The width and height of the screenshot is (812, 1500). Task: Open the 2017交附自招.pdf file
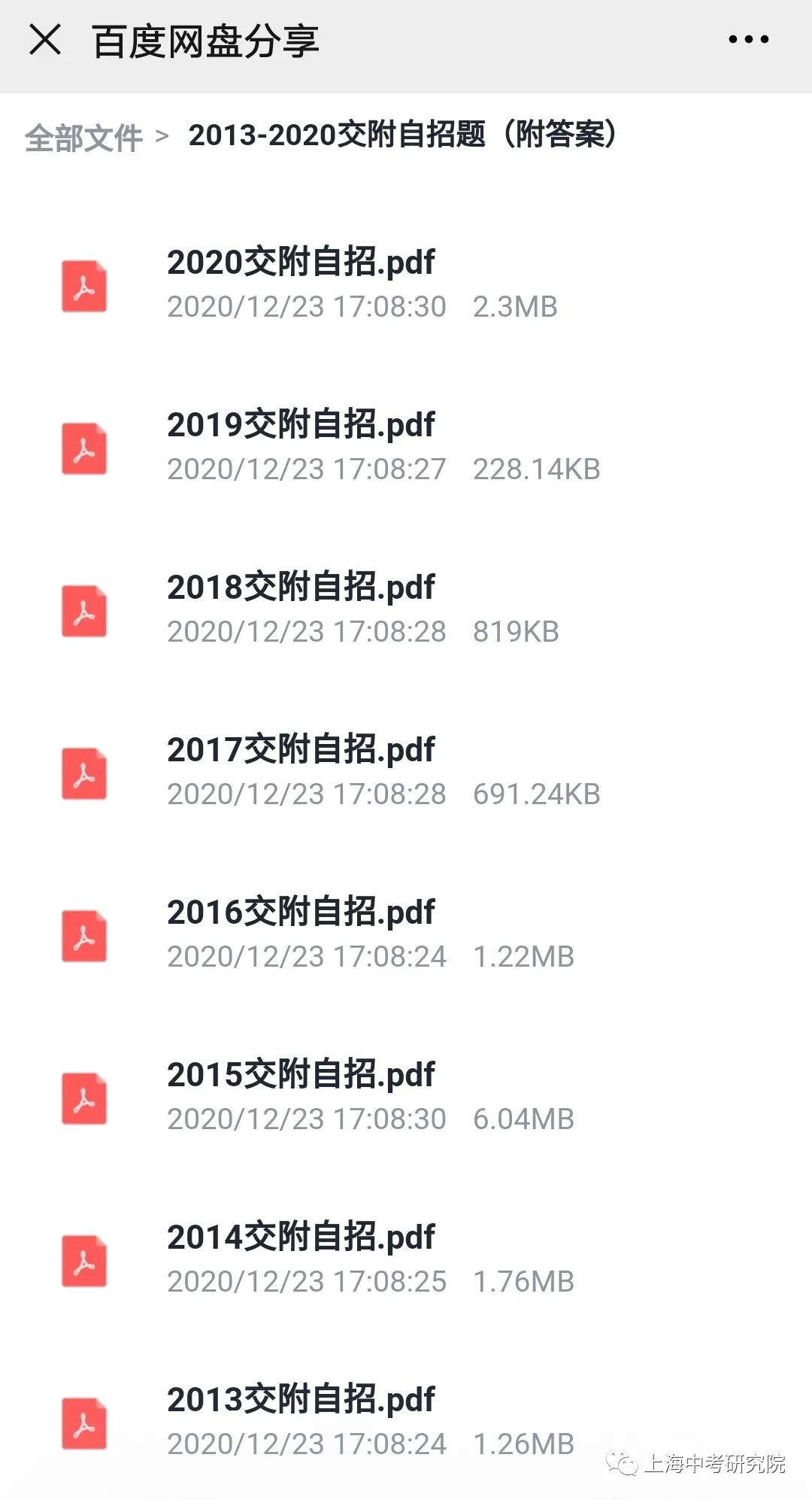(301, 749)
